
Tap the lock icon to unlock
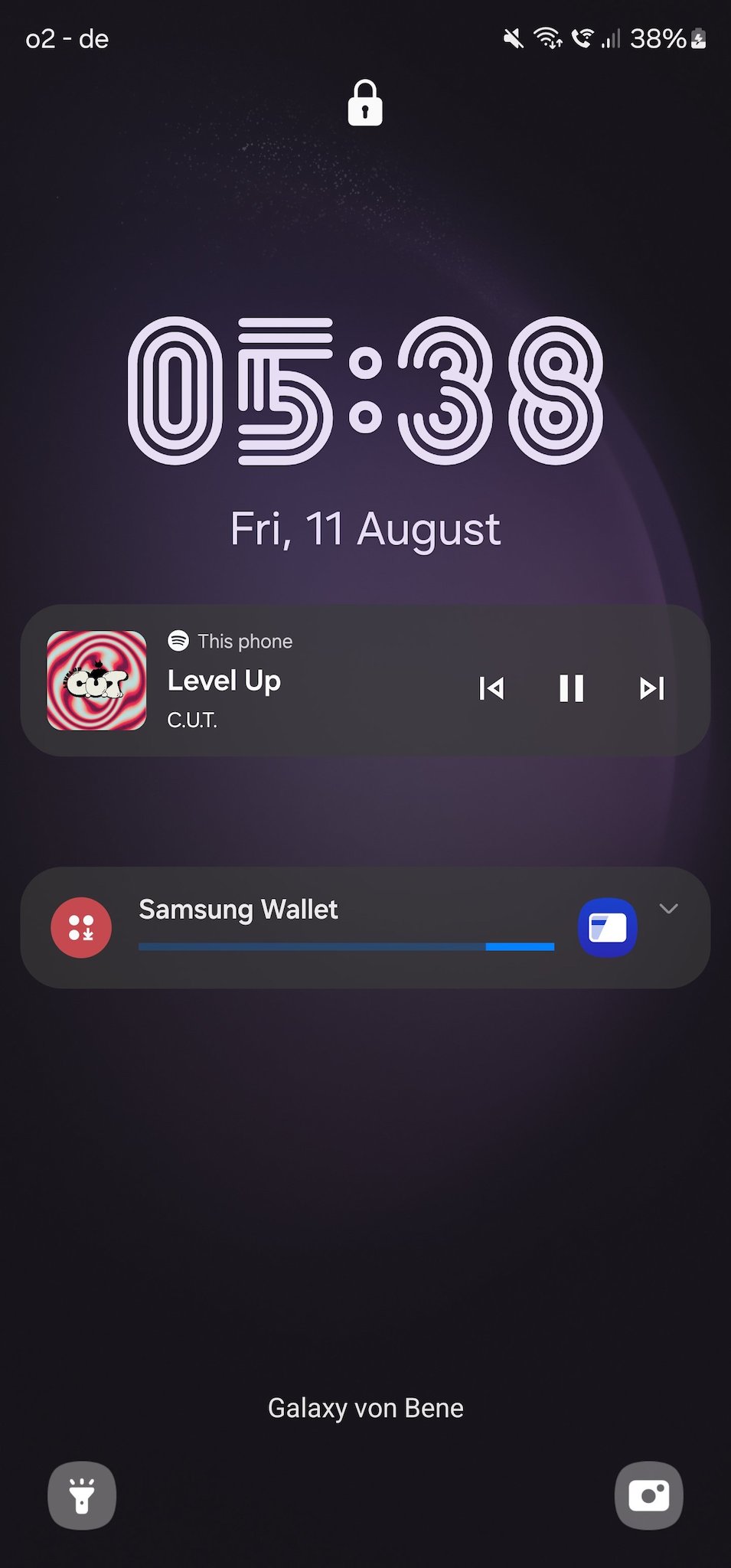365,103
